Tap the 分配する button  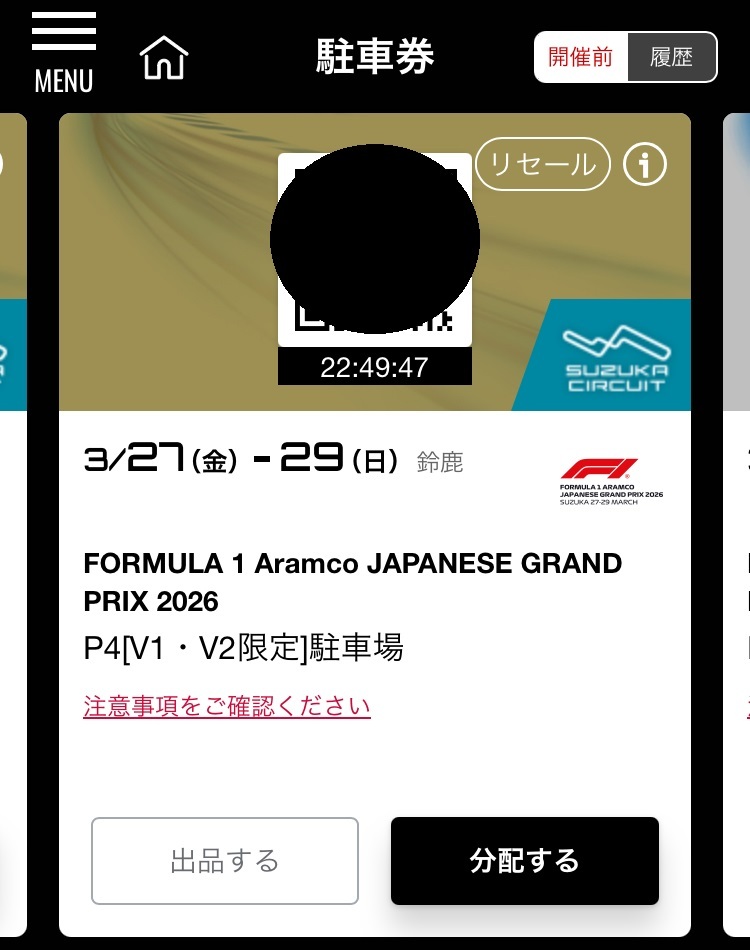[x=525, y=861]
